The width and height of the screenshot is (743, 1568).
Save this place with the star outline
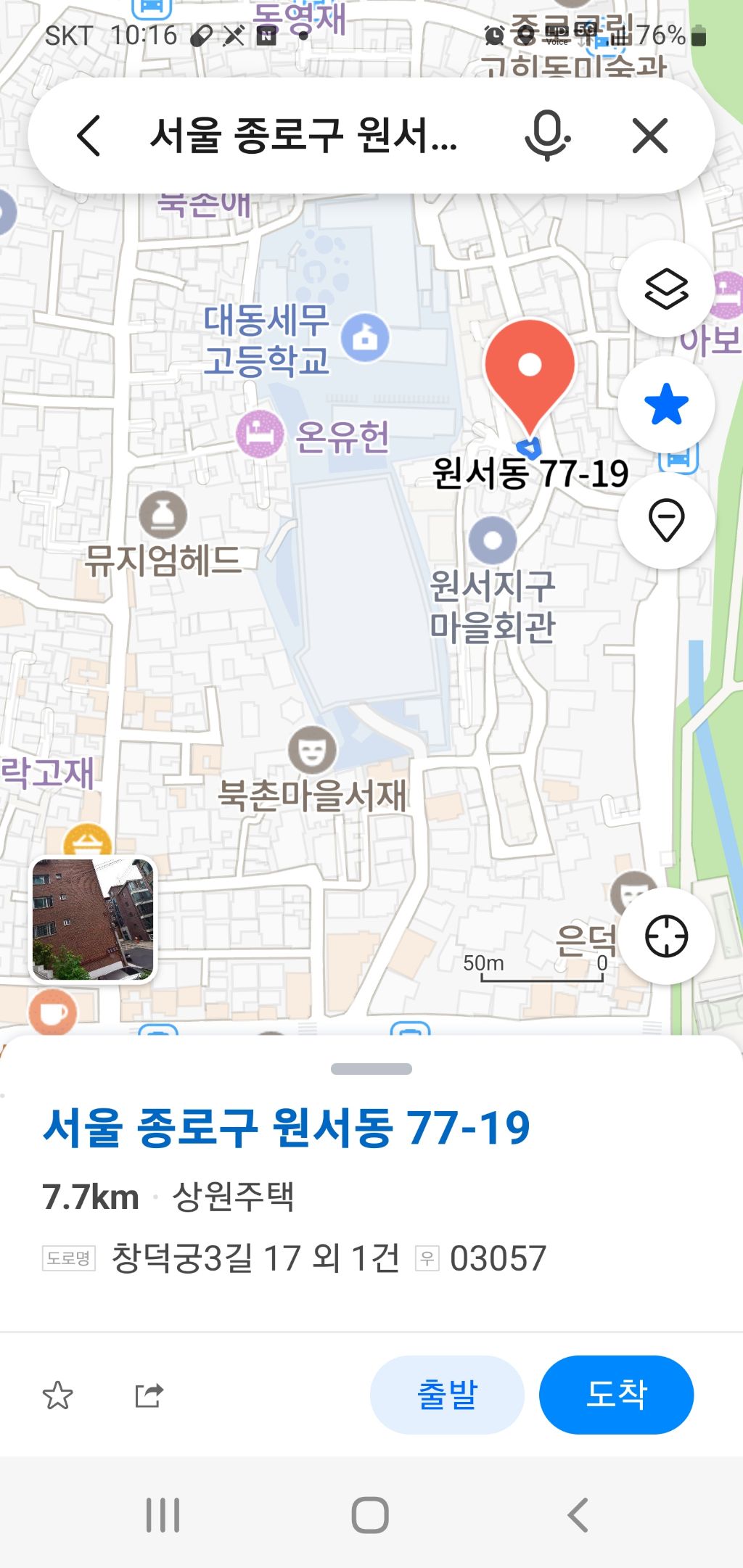(57, 1395)
